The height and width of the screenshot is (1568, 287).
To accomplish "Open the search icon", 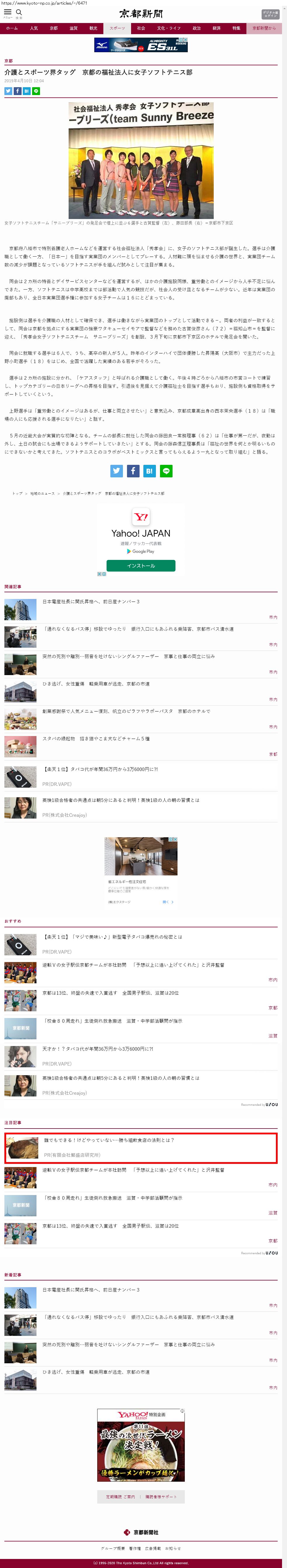I will coord(19,13).
